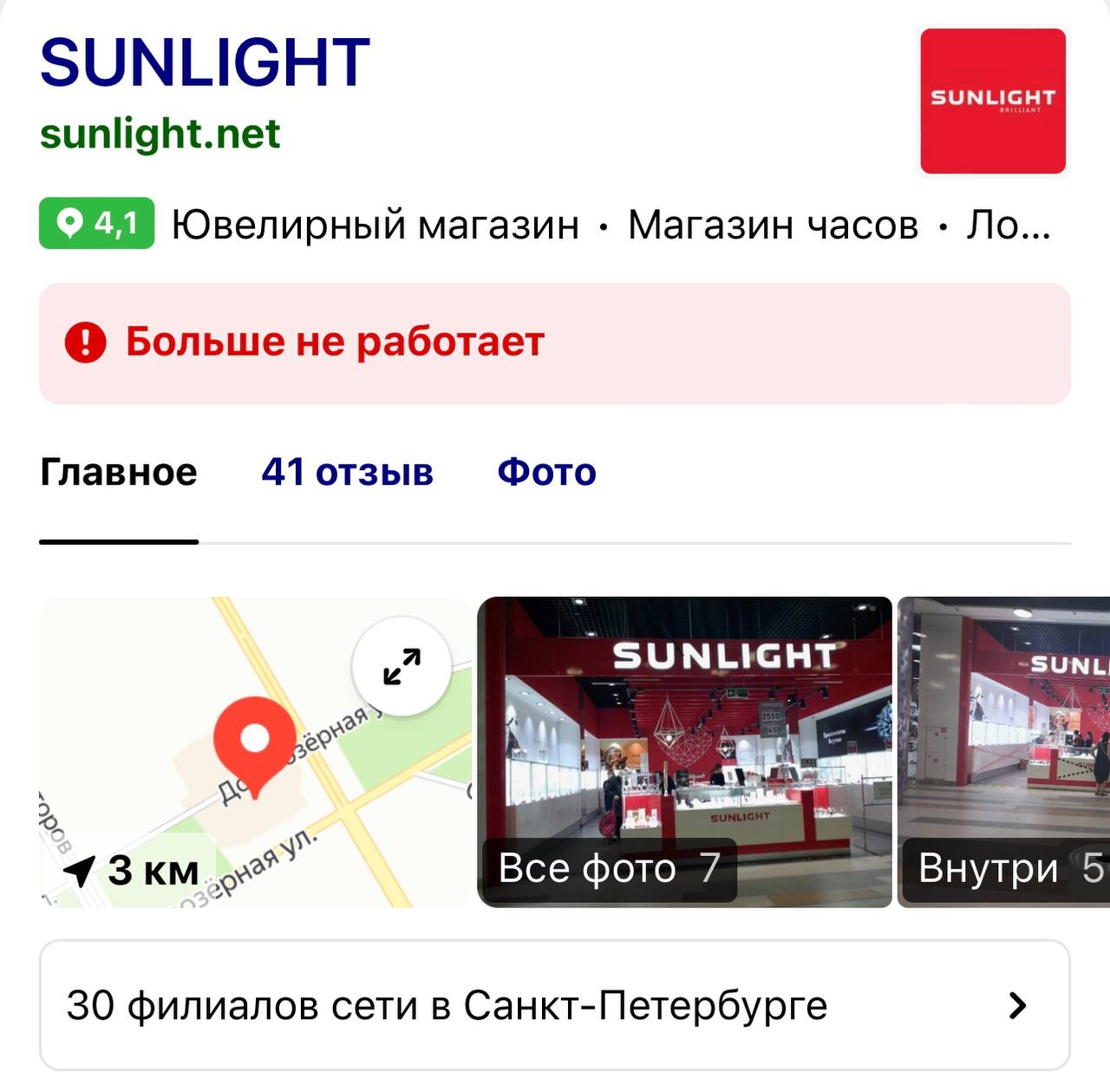Open the Внутри photo category
The height and width of the screenshot is (1092, 1110).
pos(1006,752)
